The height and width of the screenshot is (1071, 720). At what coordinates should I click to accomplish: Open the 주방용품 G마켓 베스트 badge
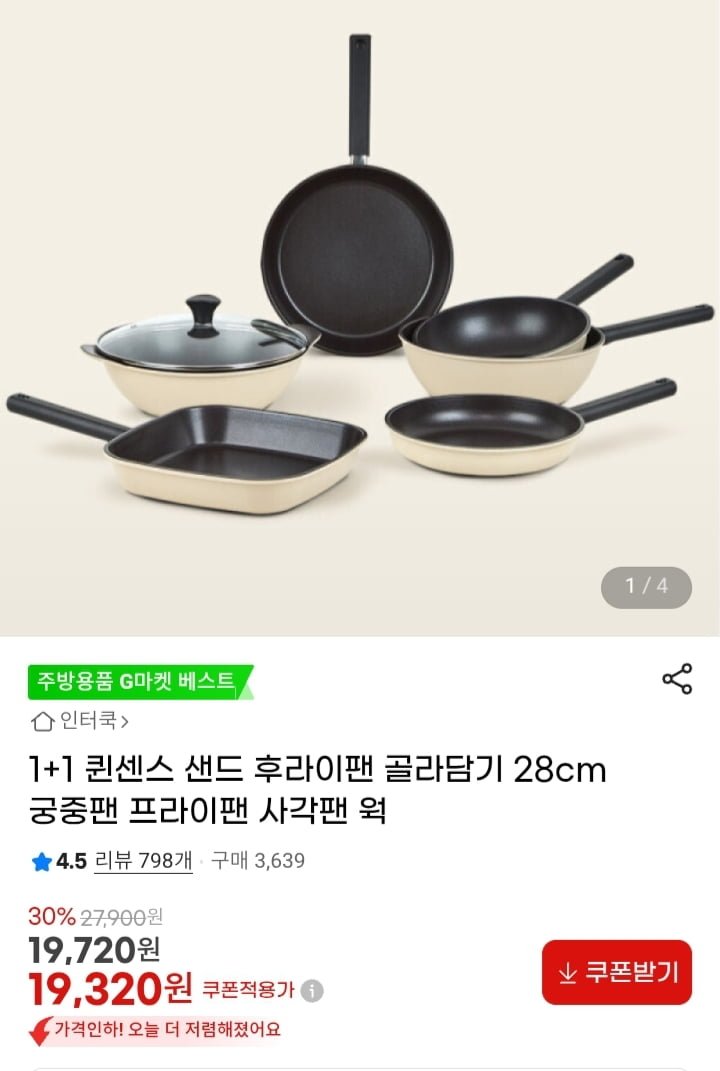(137, 682)
